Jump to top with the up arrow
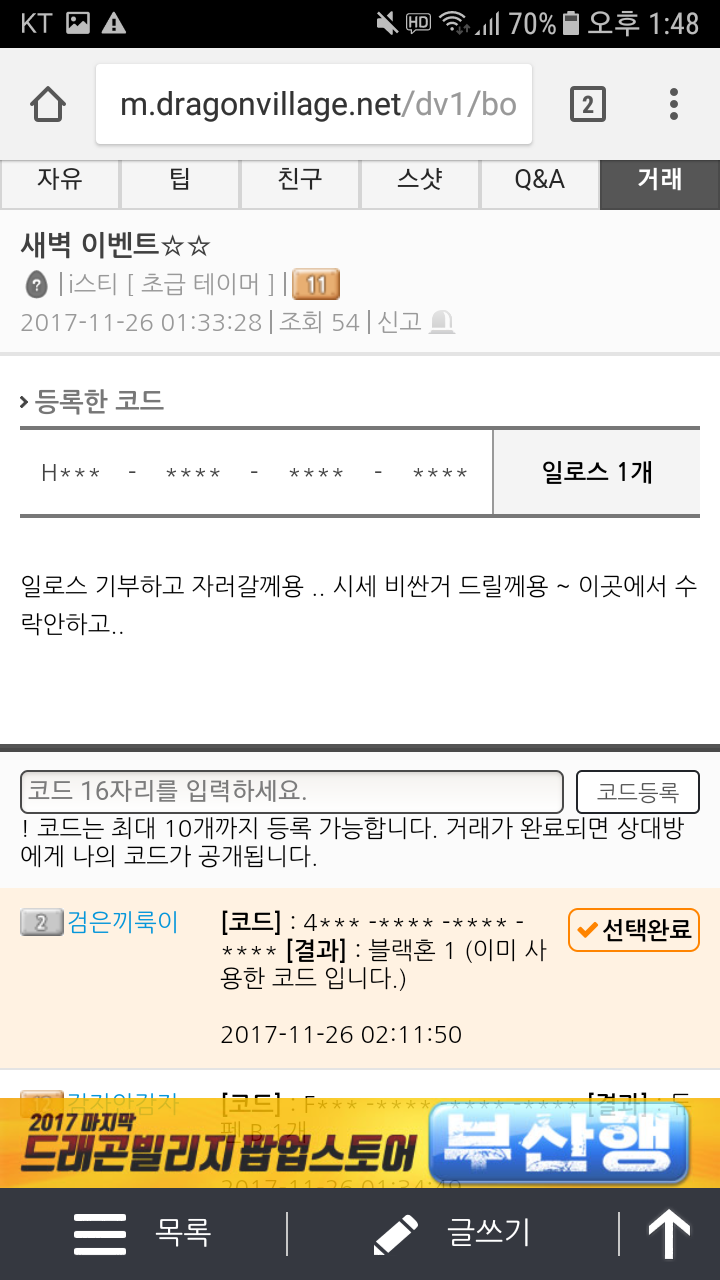 coord(670,1234)
